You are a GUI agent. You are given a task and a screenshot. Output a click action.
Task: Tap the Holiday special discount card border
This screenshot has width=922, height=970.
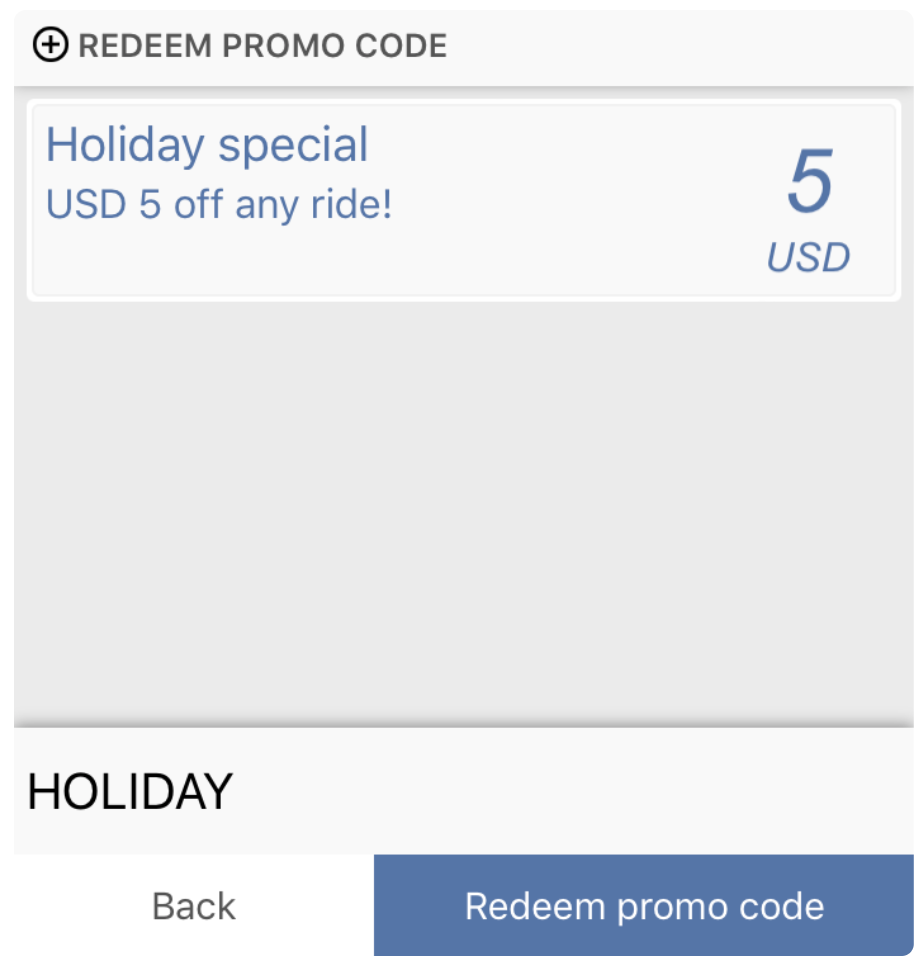460,290
